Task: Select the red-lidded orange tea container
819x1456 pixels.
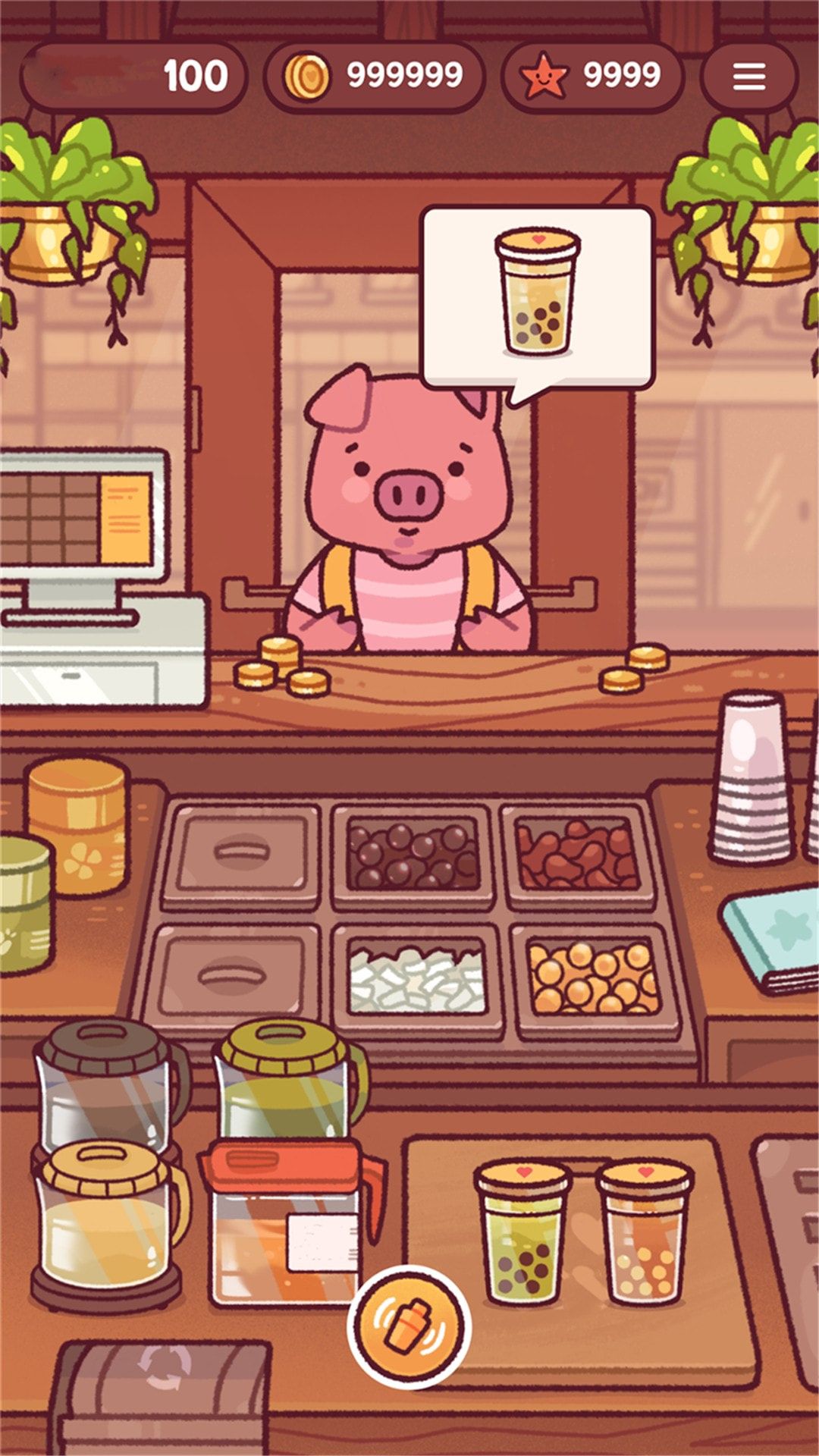Action: pyautogui.click(x=284, y=1228)
